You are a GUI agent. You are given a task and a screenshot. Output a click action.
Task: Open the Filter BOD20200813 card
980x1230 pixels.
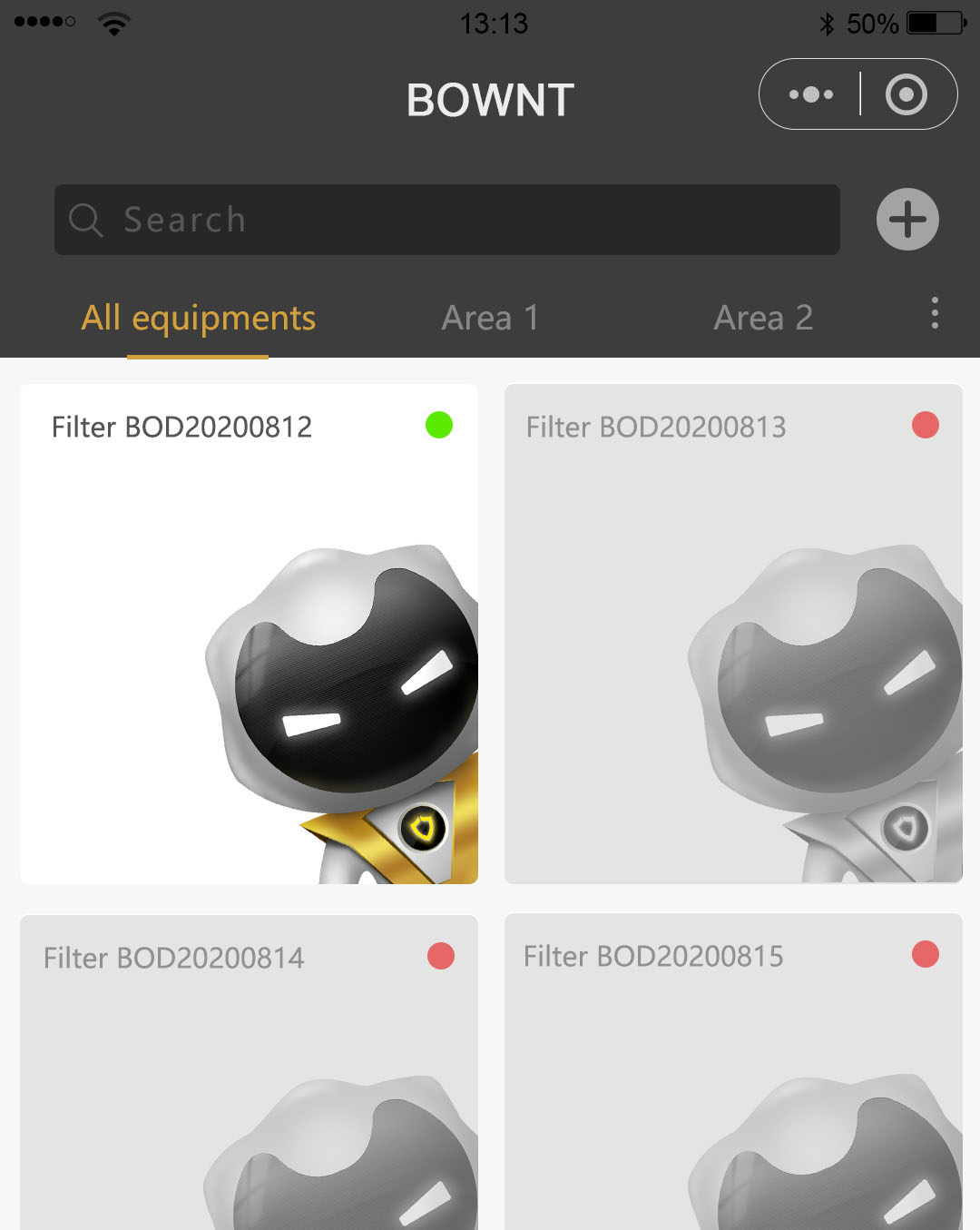(x=733, y=634)
